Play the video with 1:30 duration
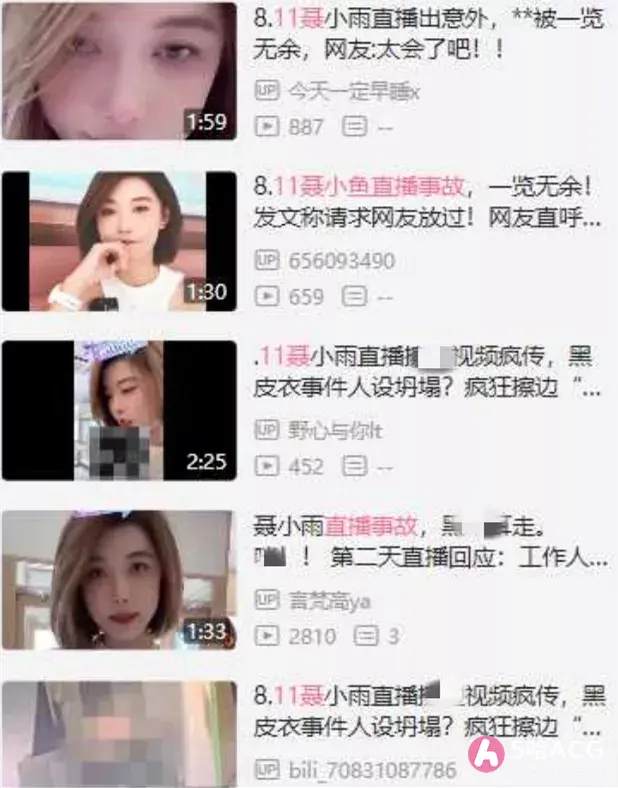 pos(118,240)
